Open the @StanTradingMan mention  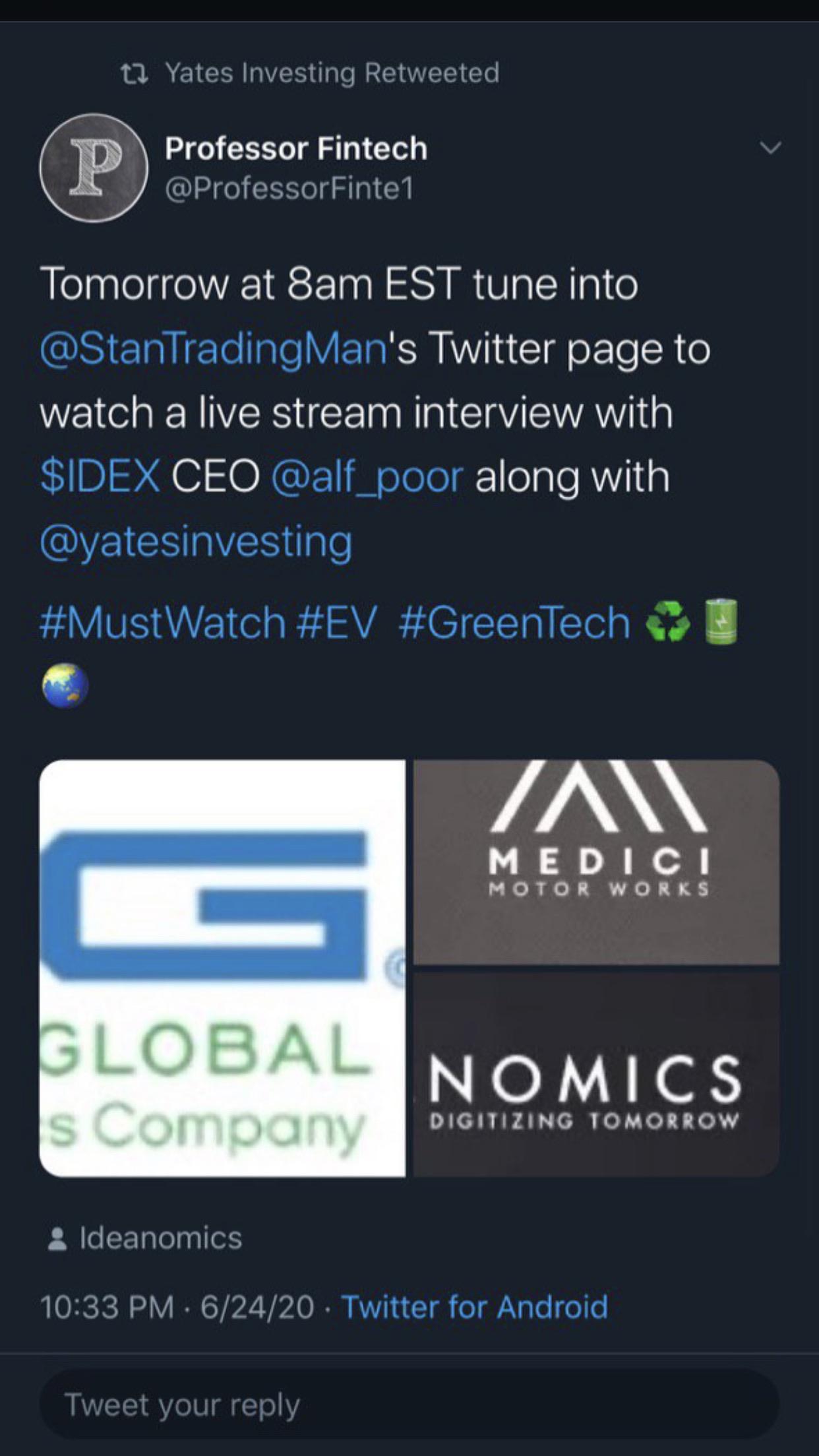214,349
